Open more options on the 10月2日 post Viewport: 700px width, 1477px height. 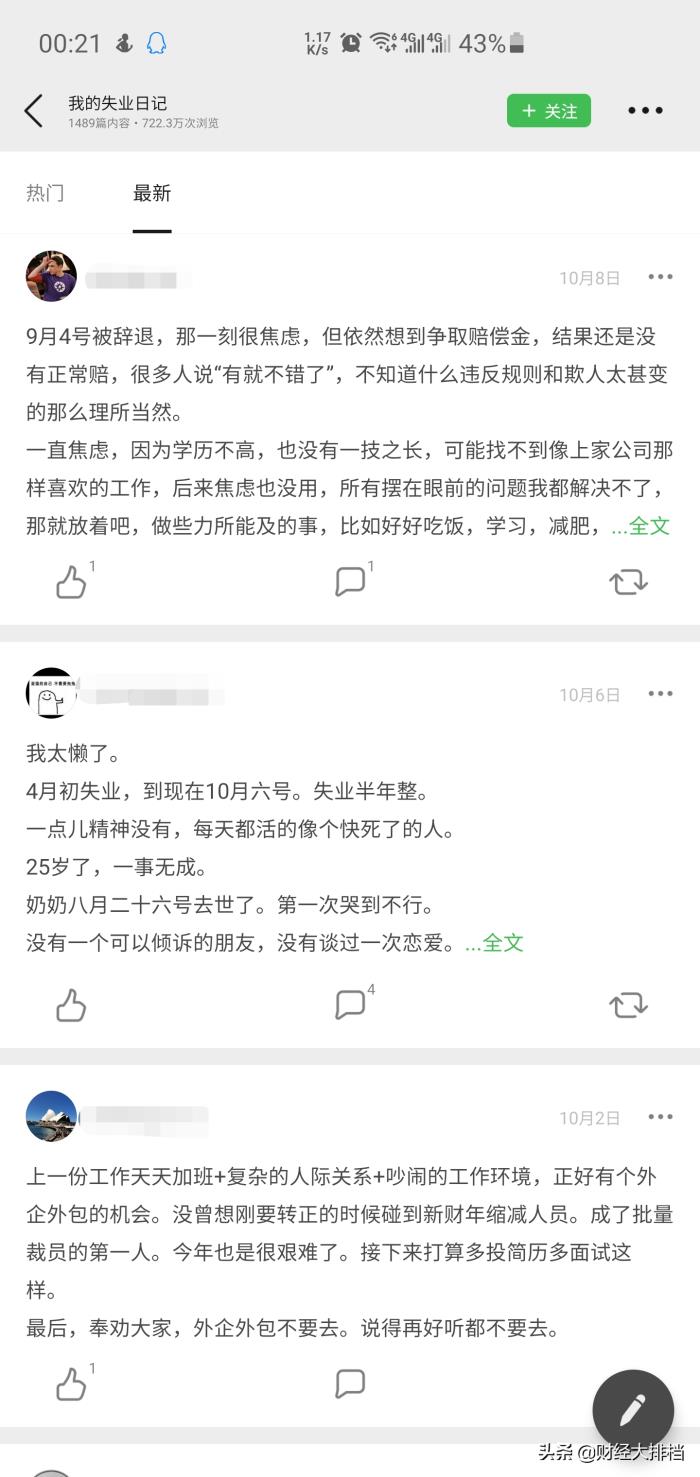(660, 1117)
